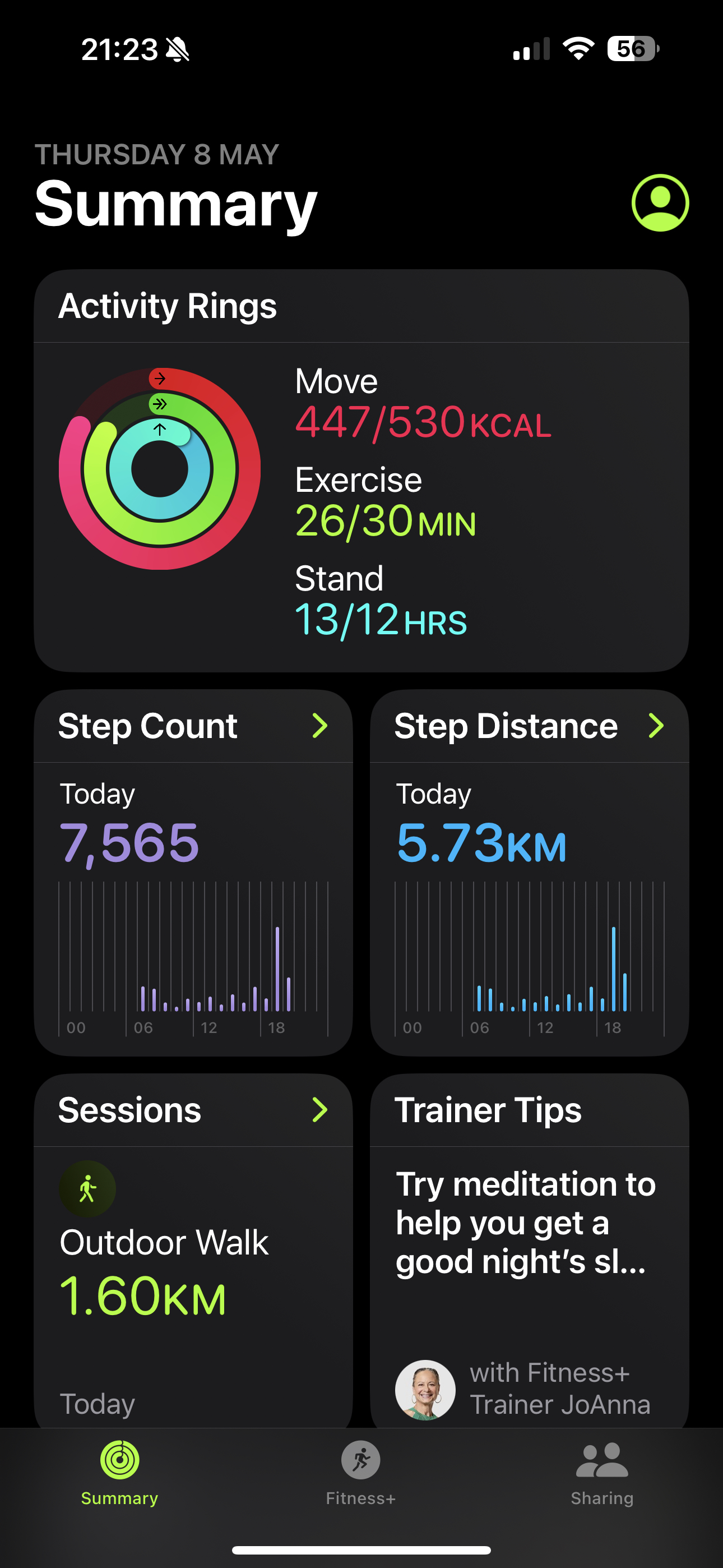Open Step Count details
723x1568 pixels.
tap(193, 872)
